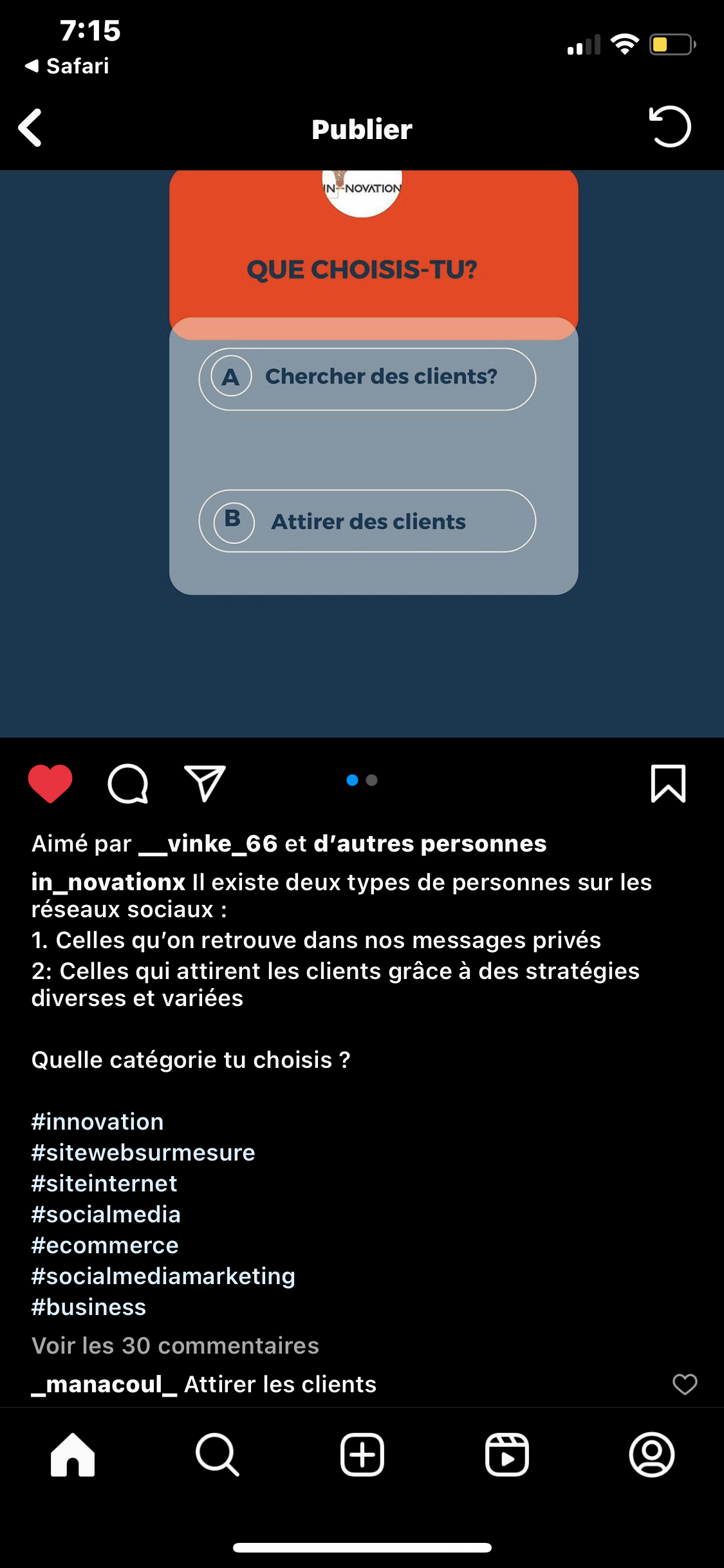
Task: View all 30 comments
Action: [x=175, y=1345]
